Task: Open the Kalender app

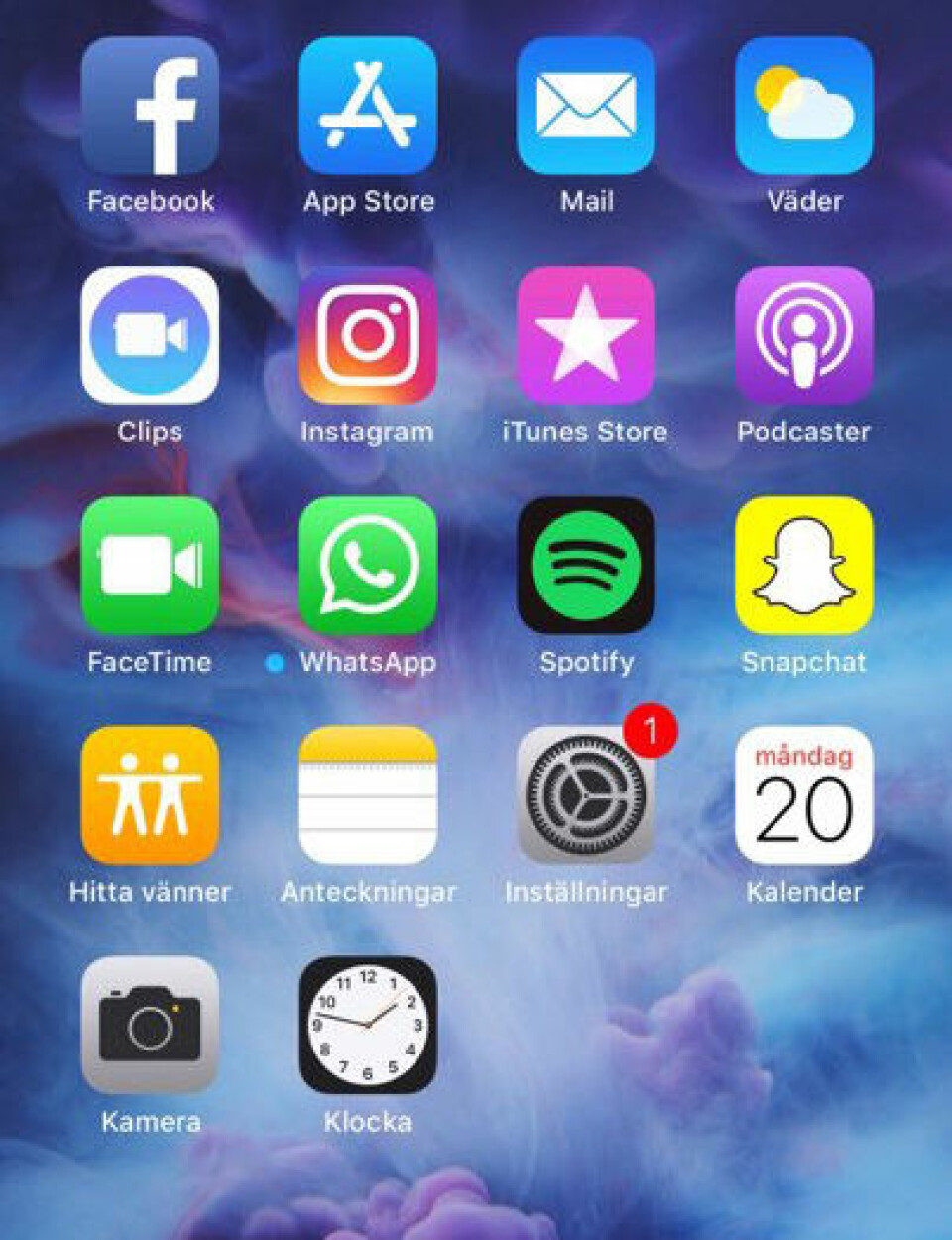Action: click(804, 796)
